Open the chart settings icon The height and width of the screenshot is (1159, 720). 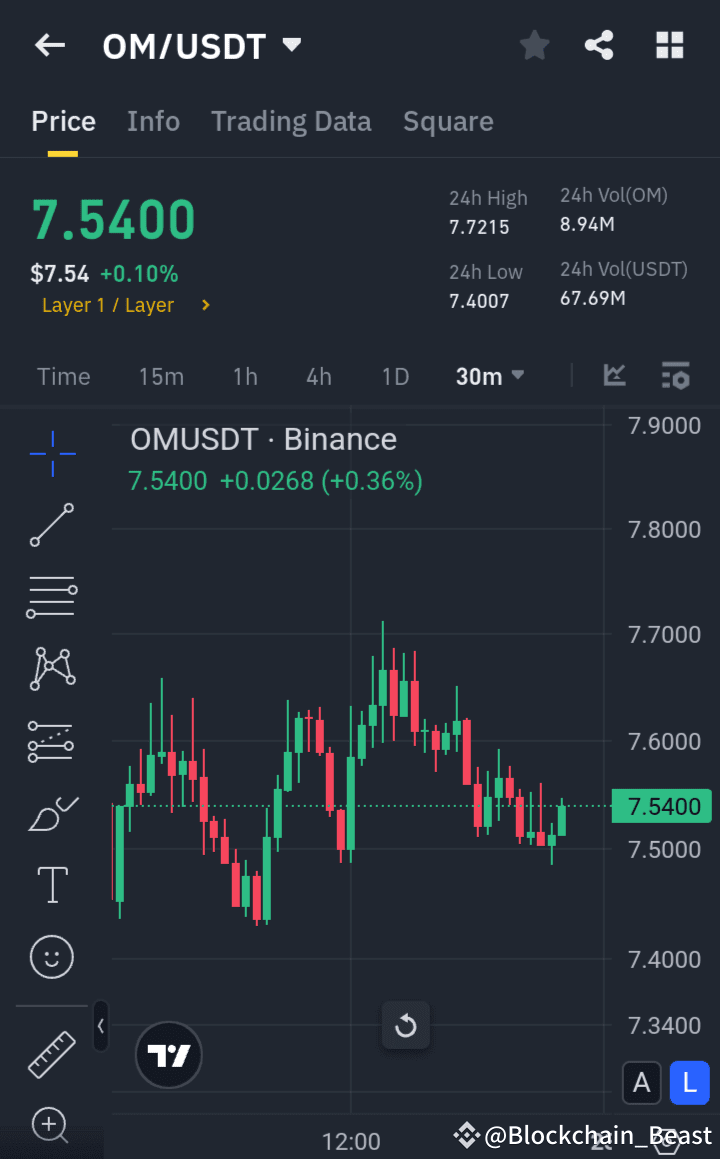(676, 376)
